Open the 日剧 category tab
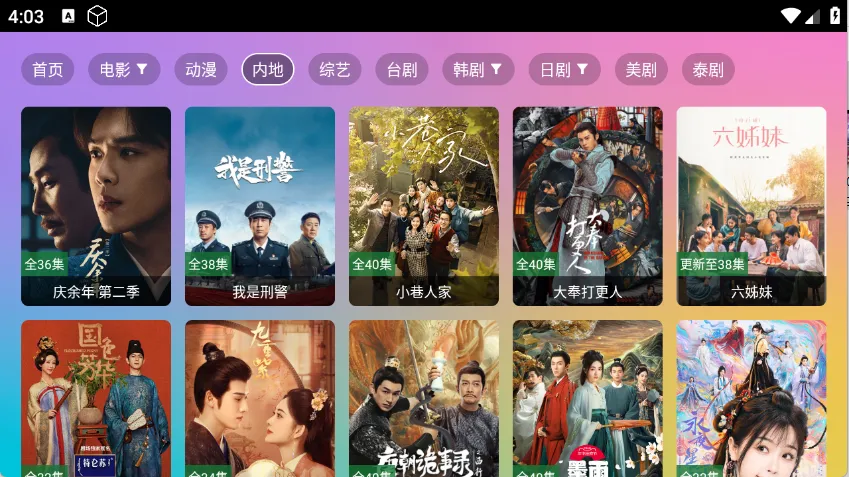The height and width of the screenshot is (477, 849). click(564, 70)
